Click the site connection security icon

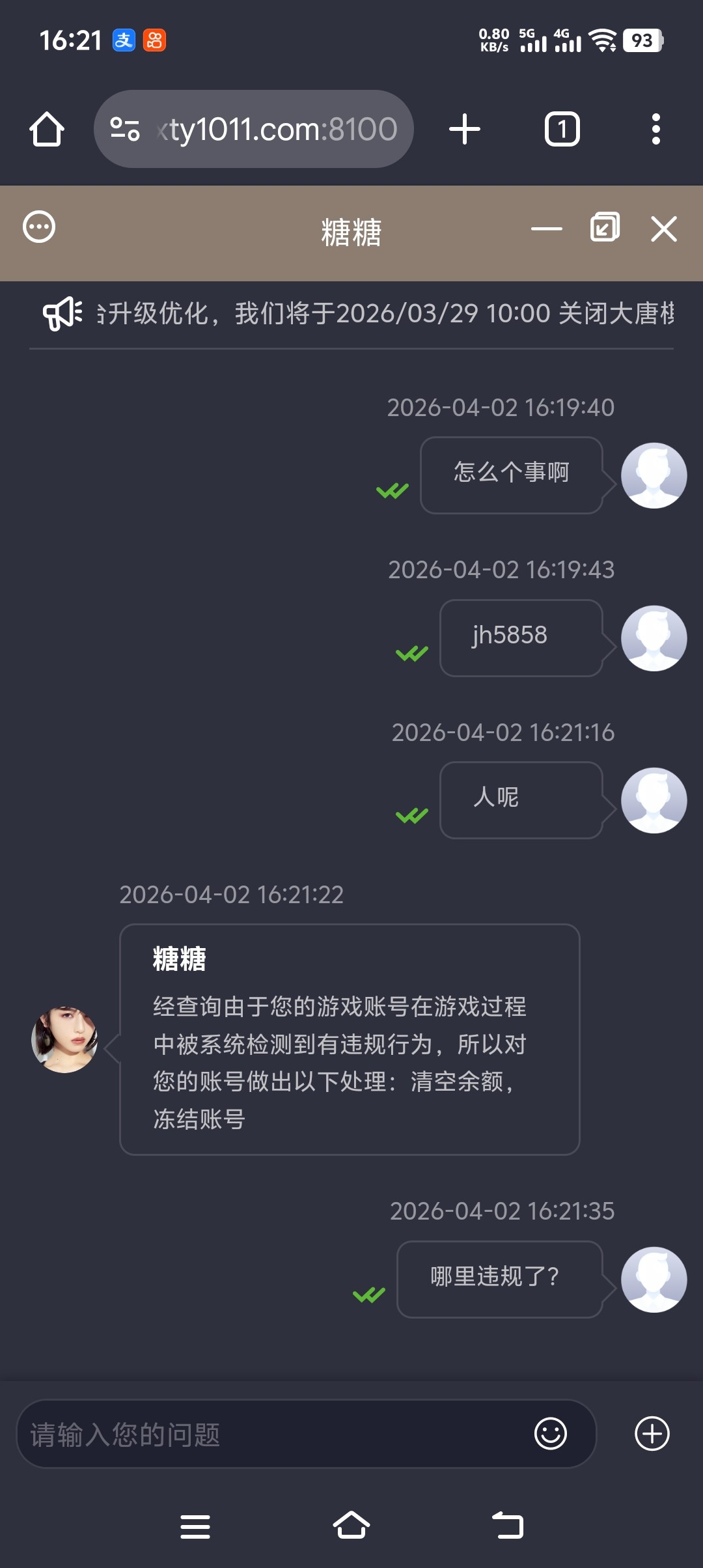coord(126,128)
